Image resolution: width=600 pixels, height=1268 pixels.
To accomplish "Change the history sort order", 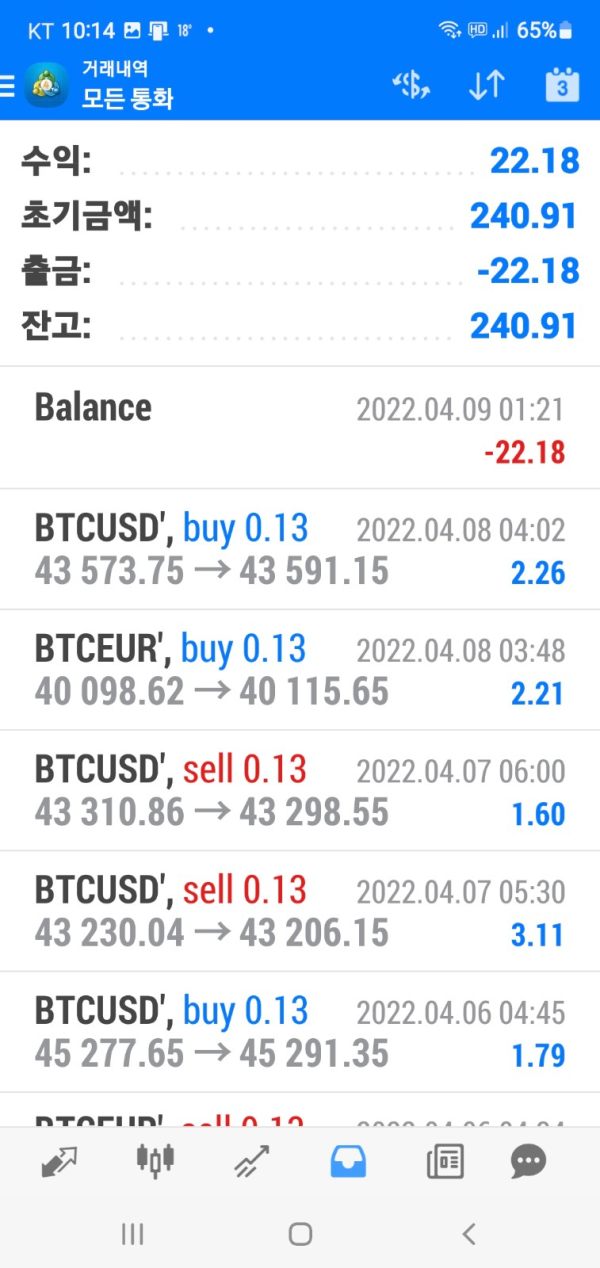I will (x=486, y=86).
